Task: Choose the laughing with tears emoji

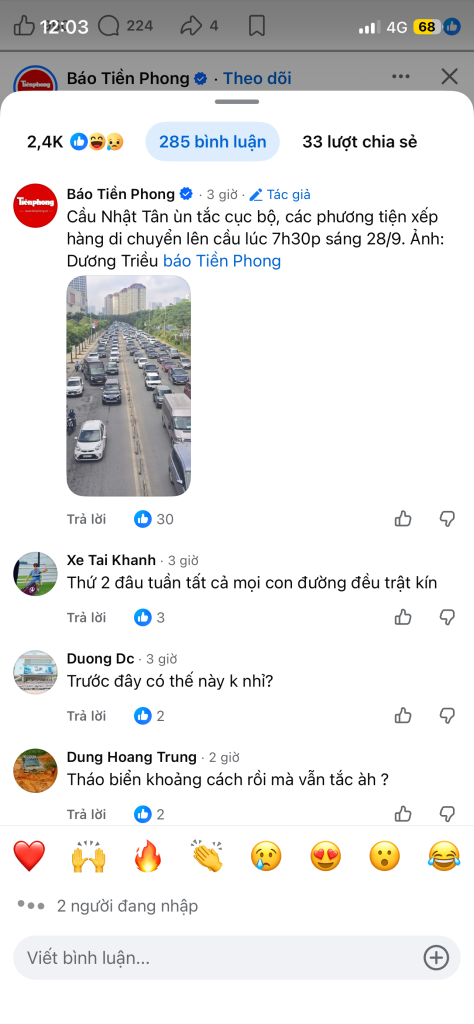Action: click(x=444, y=856)
